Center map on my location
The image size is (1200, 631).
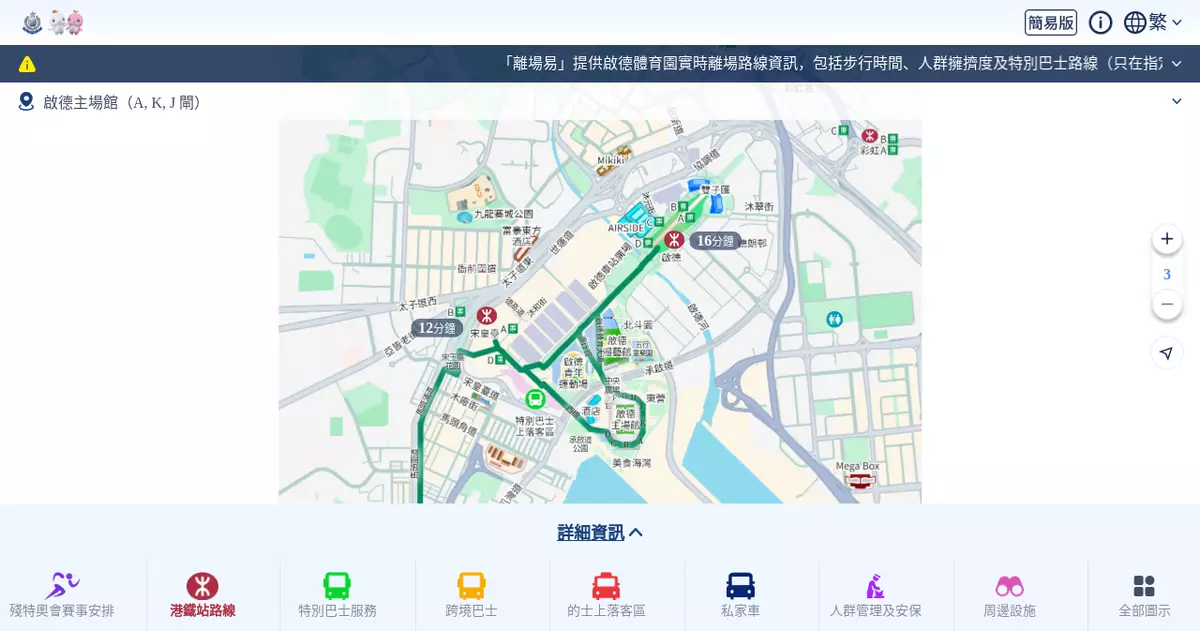[x=1166, y=353]
